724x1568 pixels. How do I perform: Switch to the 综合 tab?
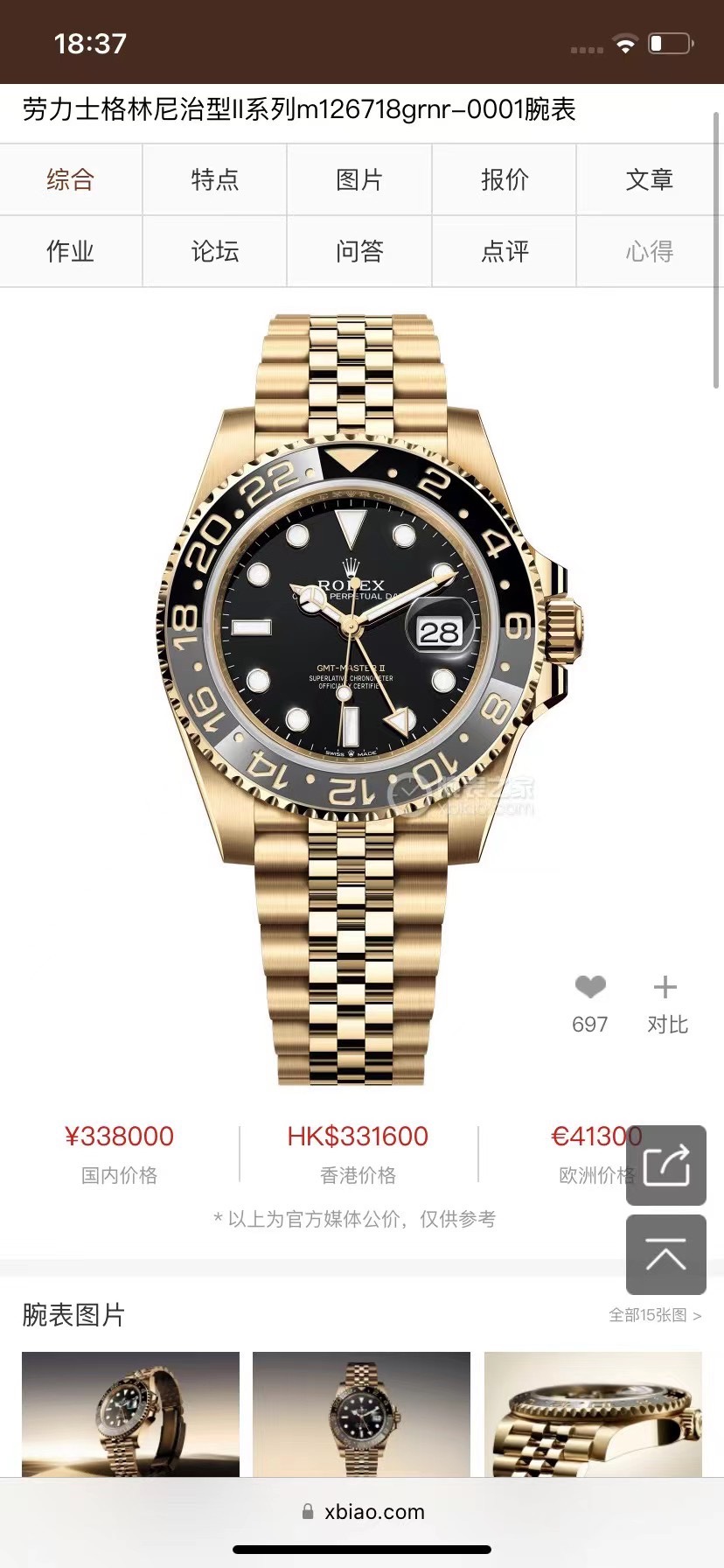point(70,179)
